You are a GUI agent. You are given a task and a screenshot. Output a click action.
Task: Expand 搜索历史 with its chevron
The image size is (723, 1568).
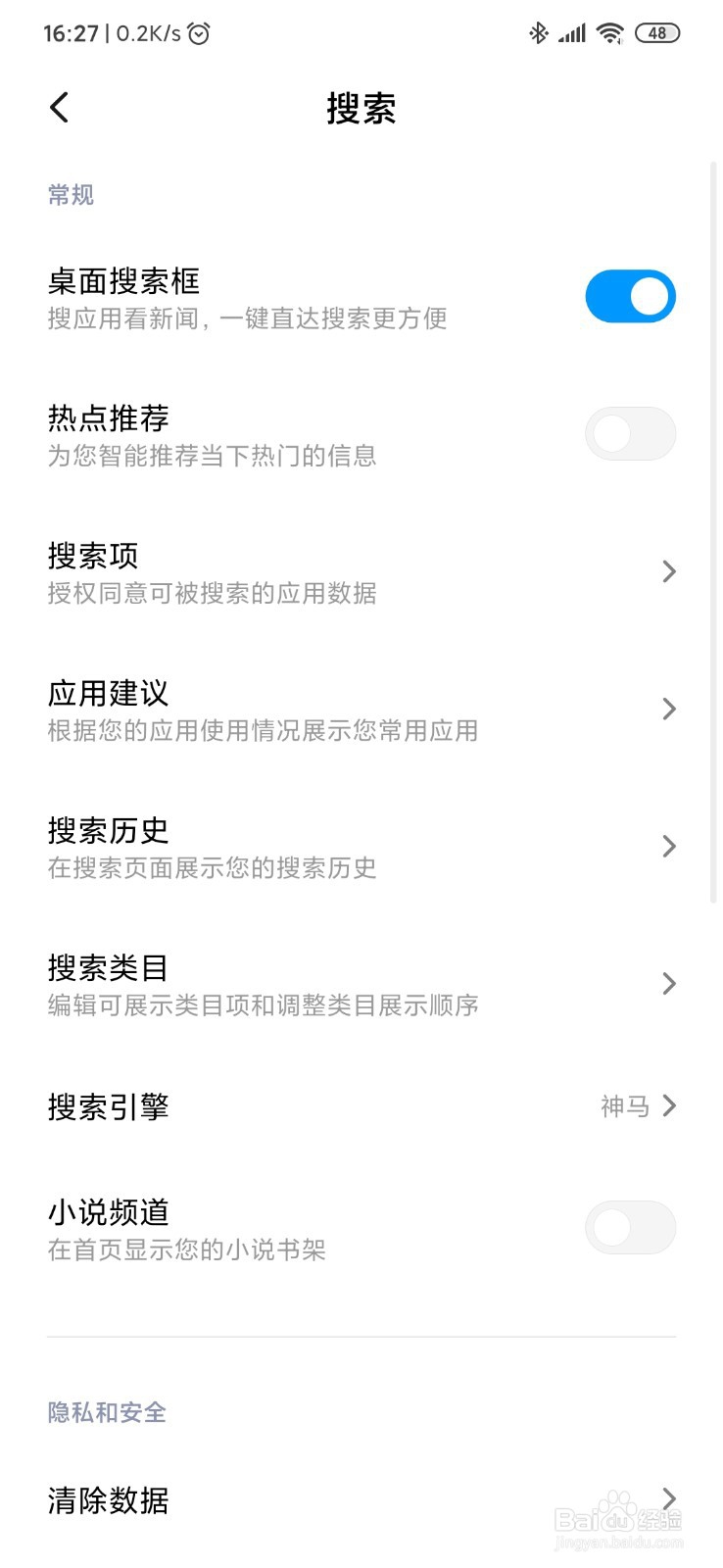pos(669,846)
